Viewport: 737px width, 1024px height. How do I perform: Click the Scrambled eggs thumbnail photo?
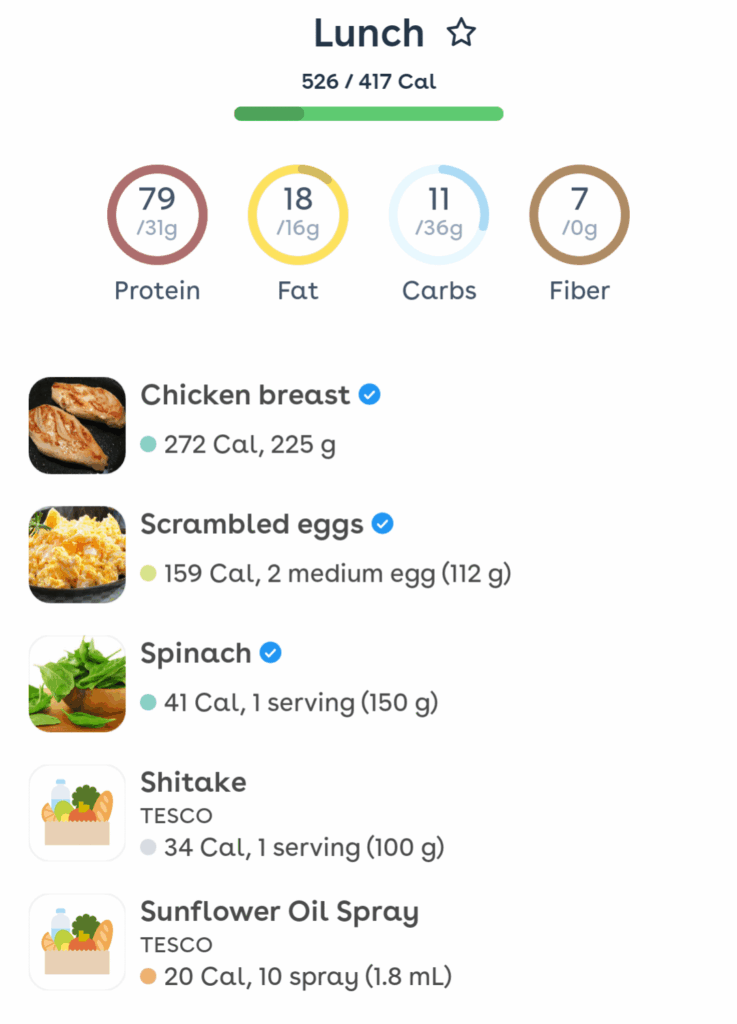click(x=77, y=555)
